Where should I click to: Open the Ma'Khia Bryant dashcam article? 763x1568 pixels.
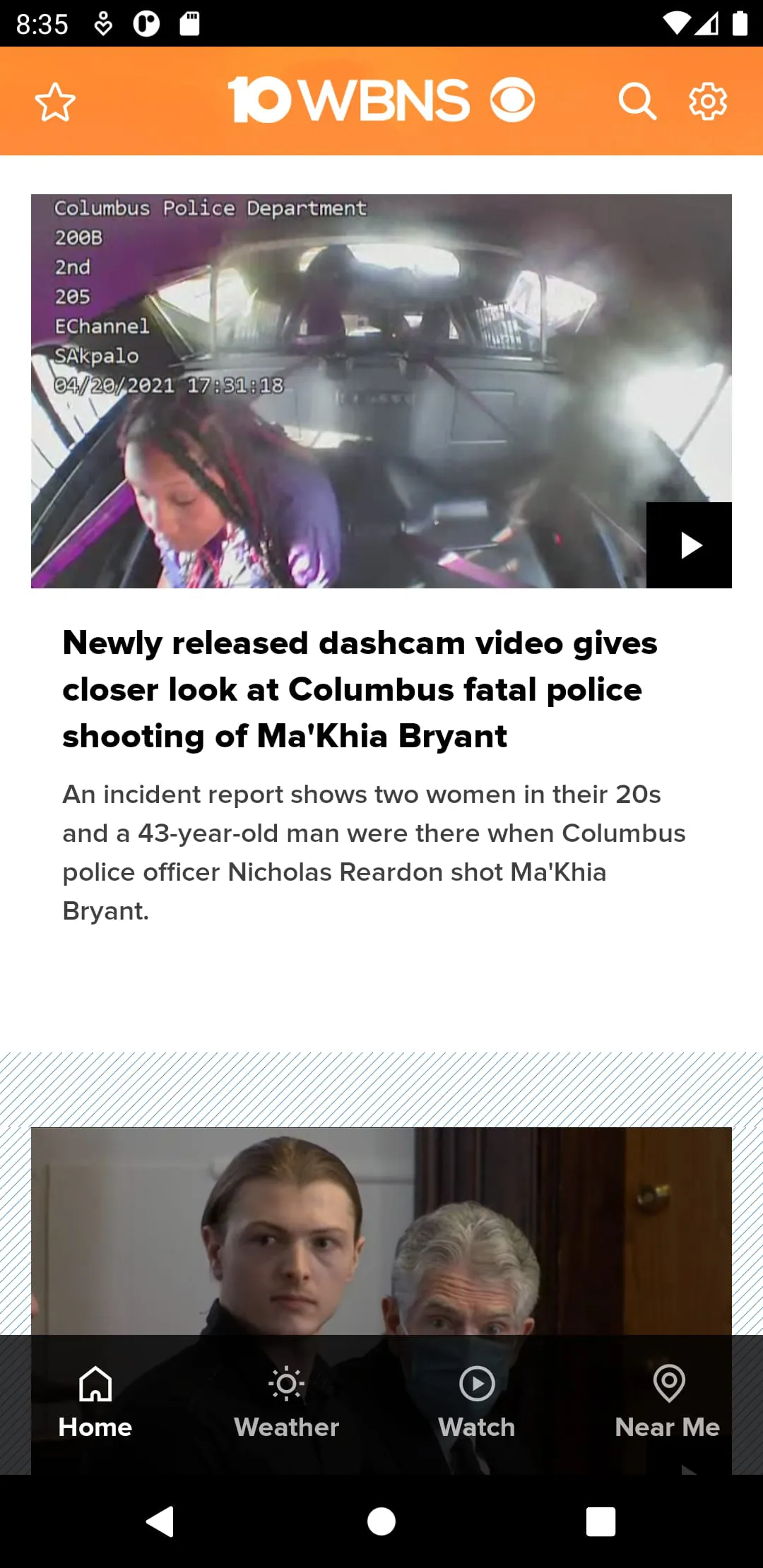coord(359,689)
